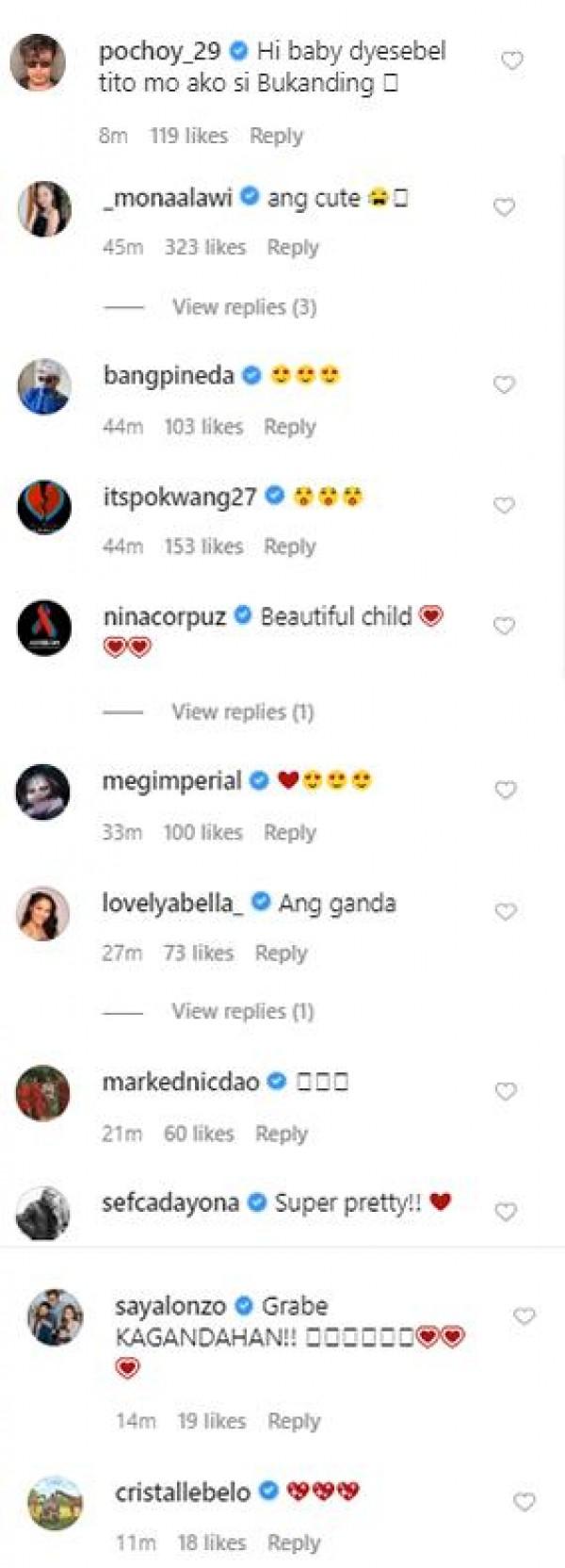Reply to megimperial's comment
Image resolution: width=565 pixels, height=1568 pixels.
coord(289,833)
